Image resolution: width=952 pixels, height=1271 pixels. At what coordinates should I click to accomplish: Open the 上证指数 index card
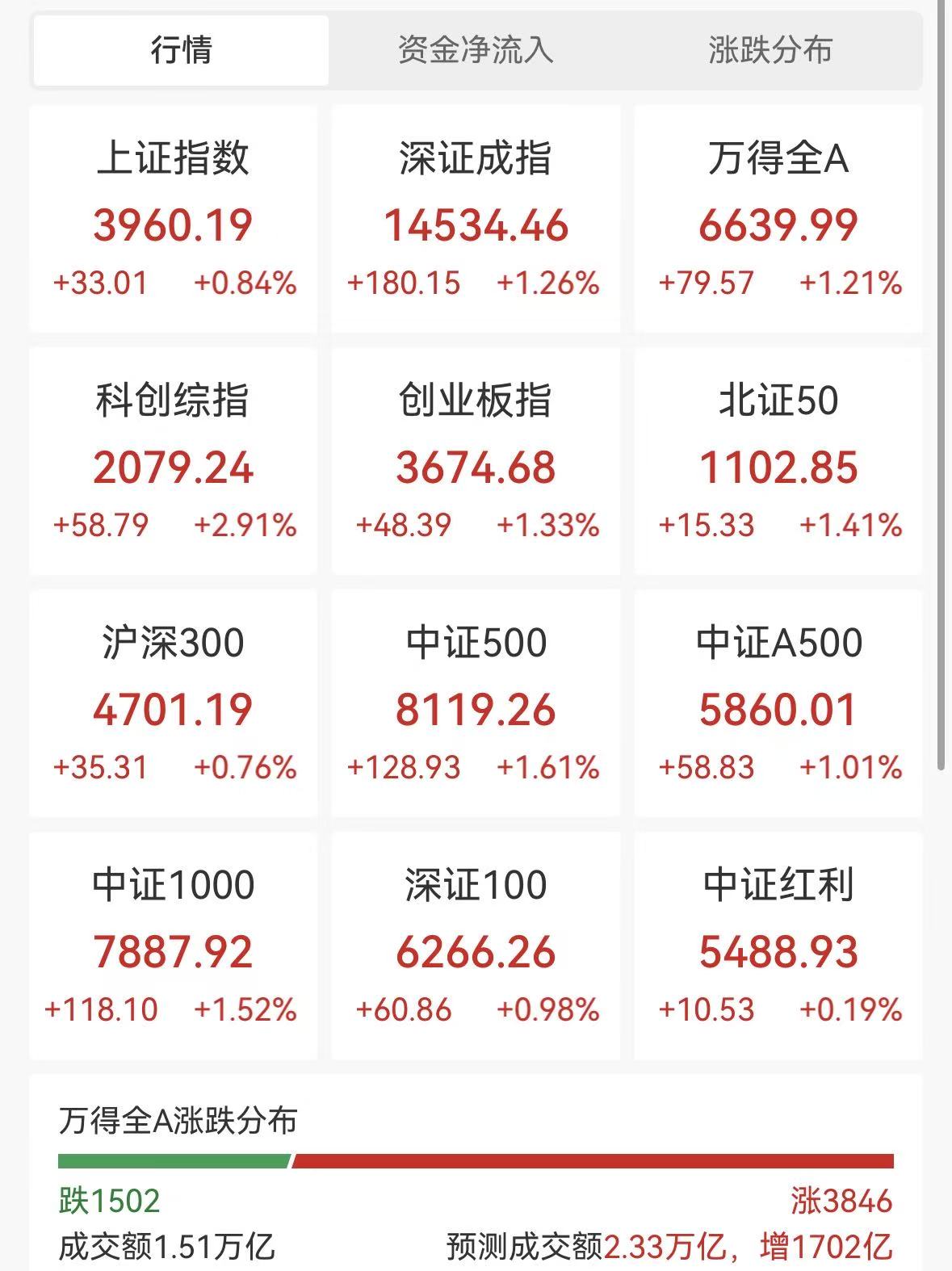click(173, 219)
